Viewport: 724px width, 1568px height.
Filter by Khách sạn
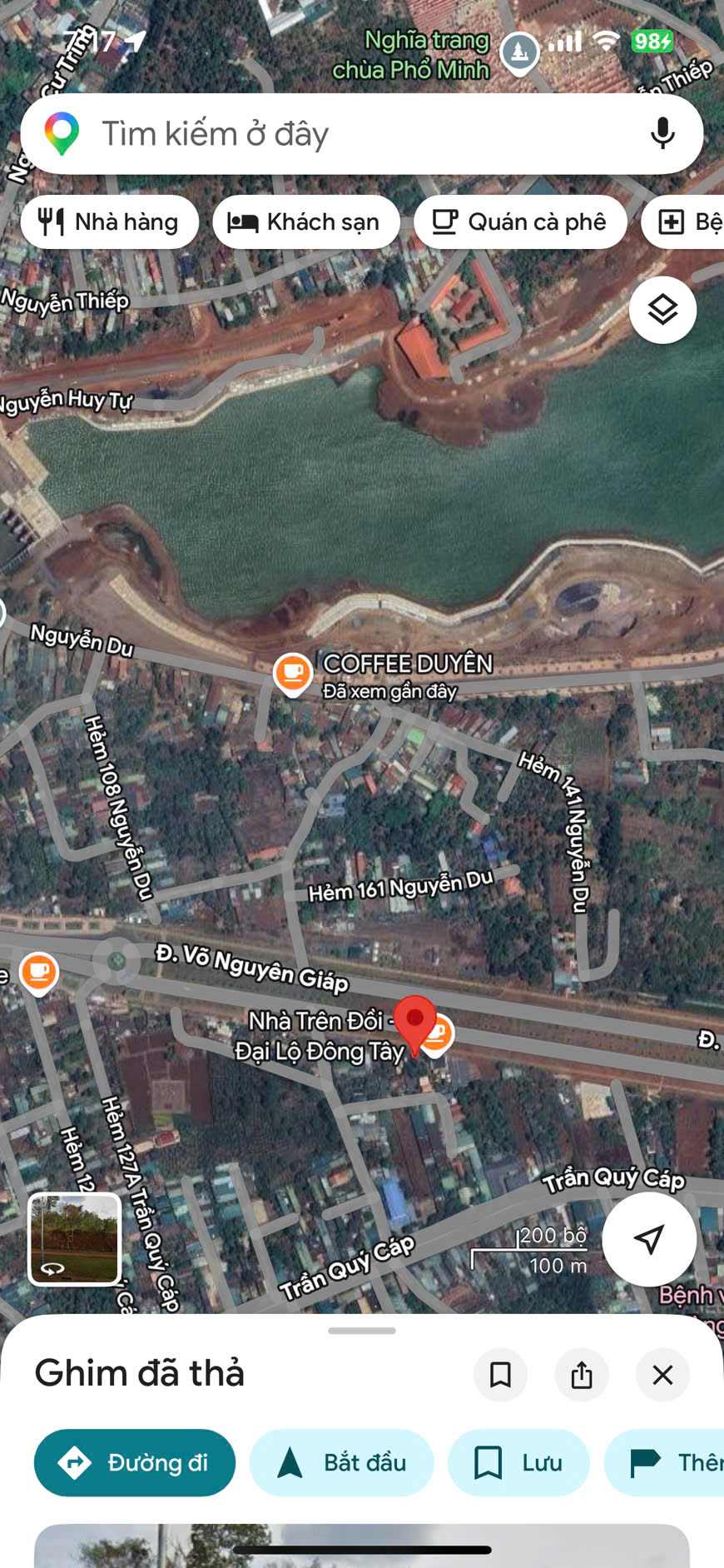306,222
